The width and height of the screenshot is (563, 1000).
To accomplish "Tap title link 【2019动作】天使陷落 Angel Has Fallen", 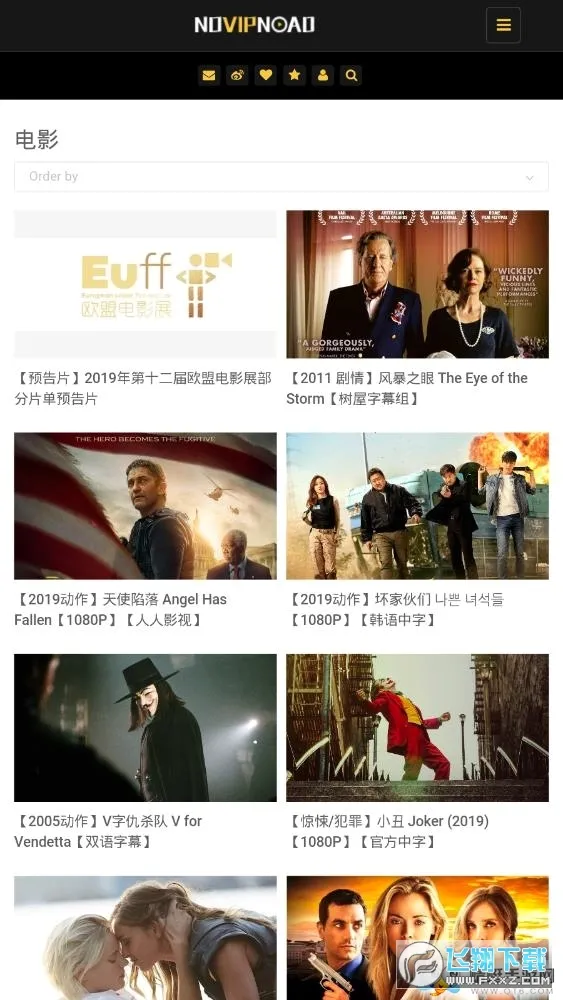I will coord(121,610).
